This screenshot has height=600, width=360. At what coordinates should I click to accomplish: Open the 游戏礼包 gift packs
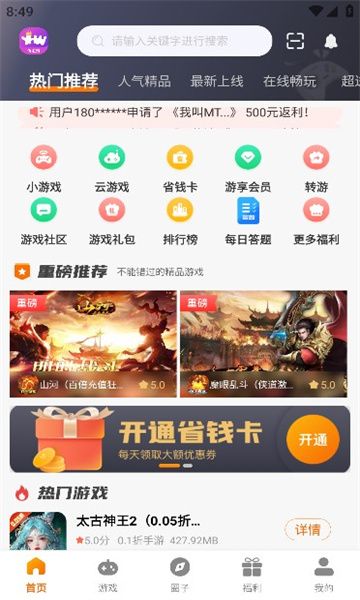pos(112,222)
